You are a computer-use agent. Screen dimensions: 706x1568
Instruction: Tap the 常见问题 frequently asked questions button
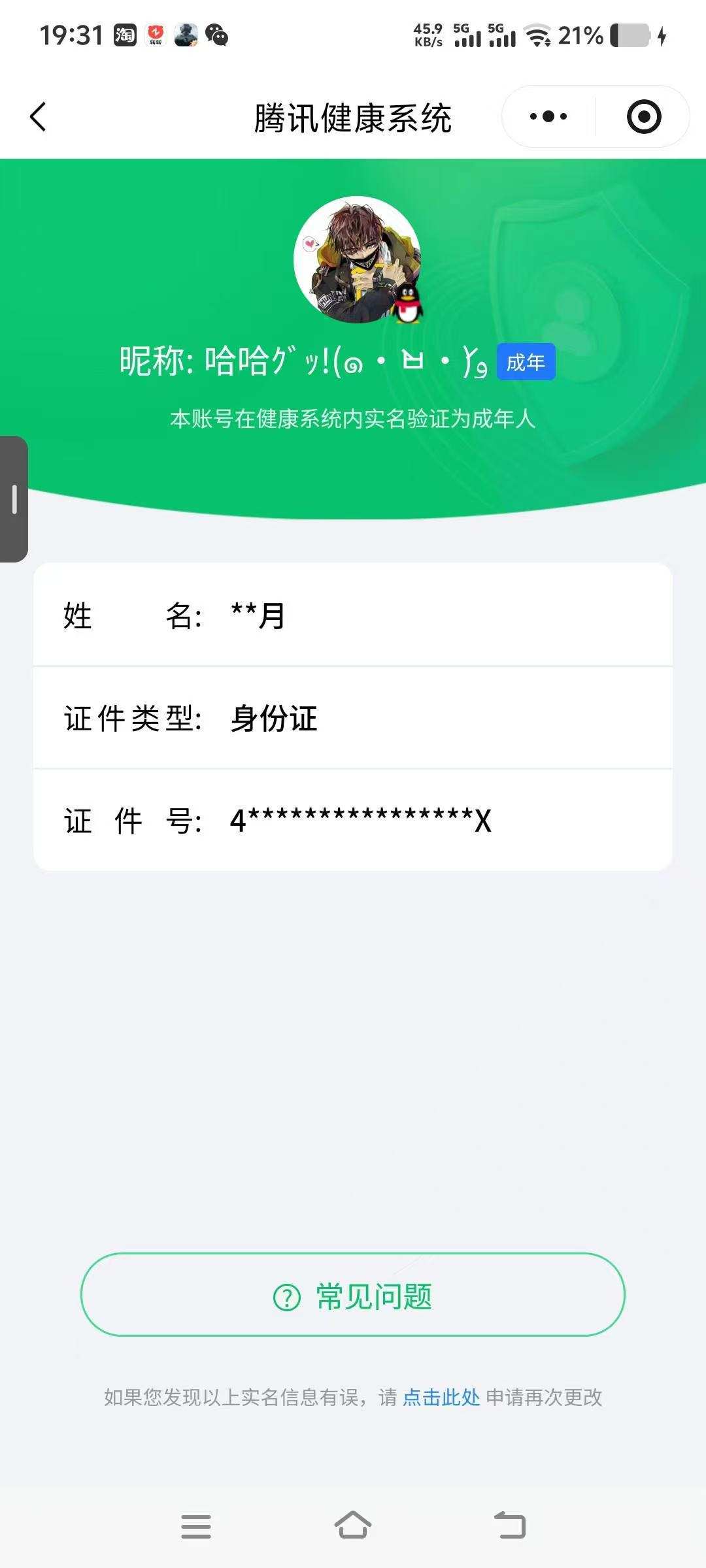click(353, 1297)
